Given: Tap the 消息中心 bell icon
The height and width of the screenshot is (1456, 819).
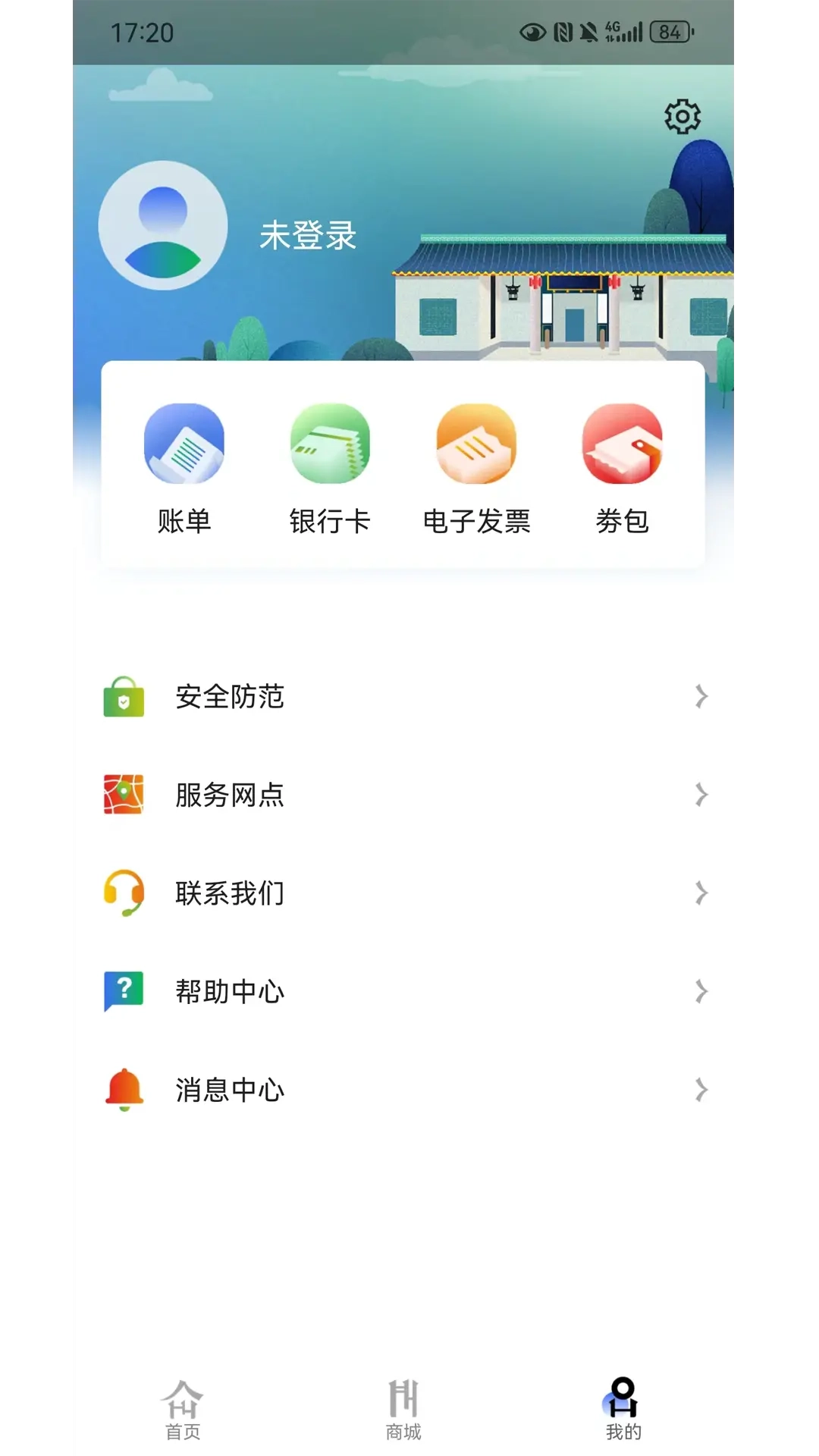Looking at the screenshot, I should [123, 1088].
